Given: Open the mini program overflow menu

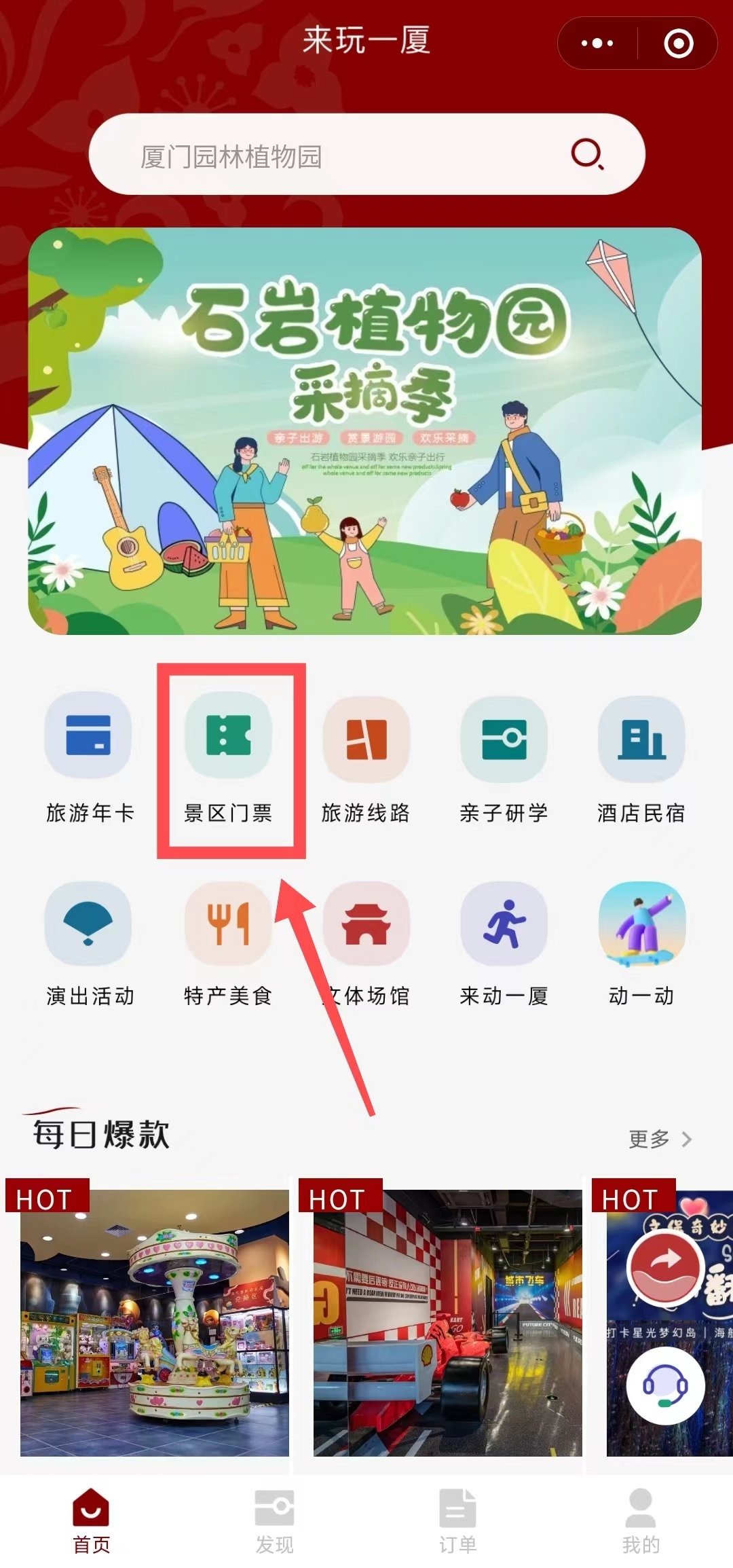Looking at the screenshot, I should point(597,43).
